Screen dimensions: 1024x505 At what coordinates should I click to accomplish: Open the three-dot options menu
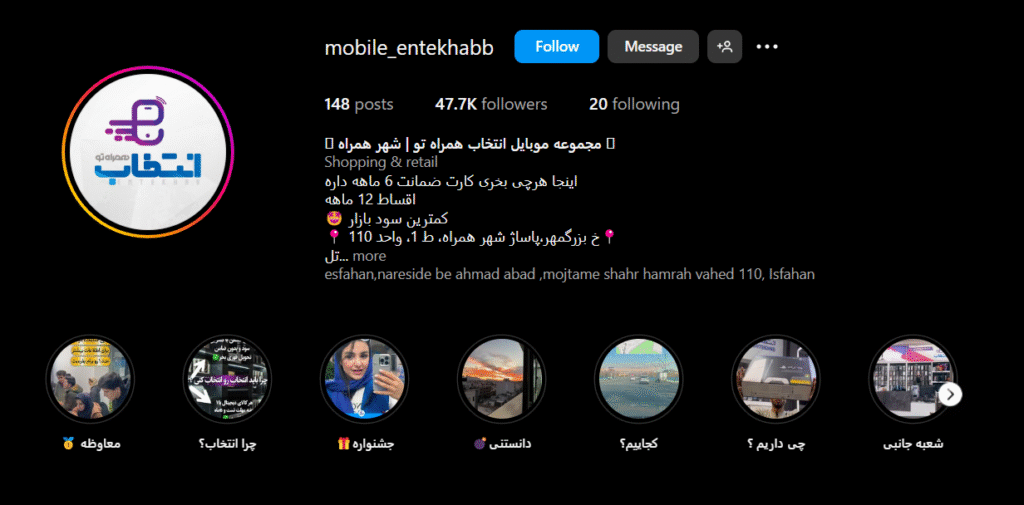pyautogui.click(x=767, y=47)
